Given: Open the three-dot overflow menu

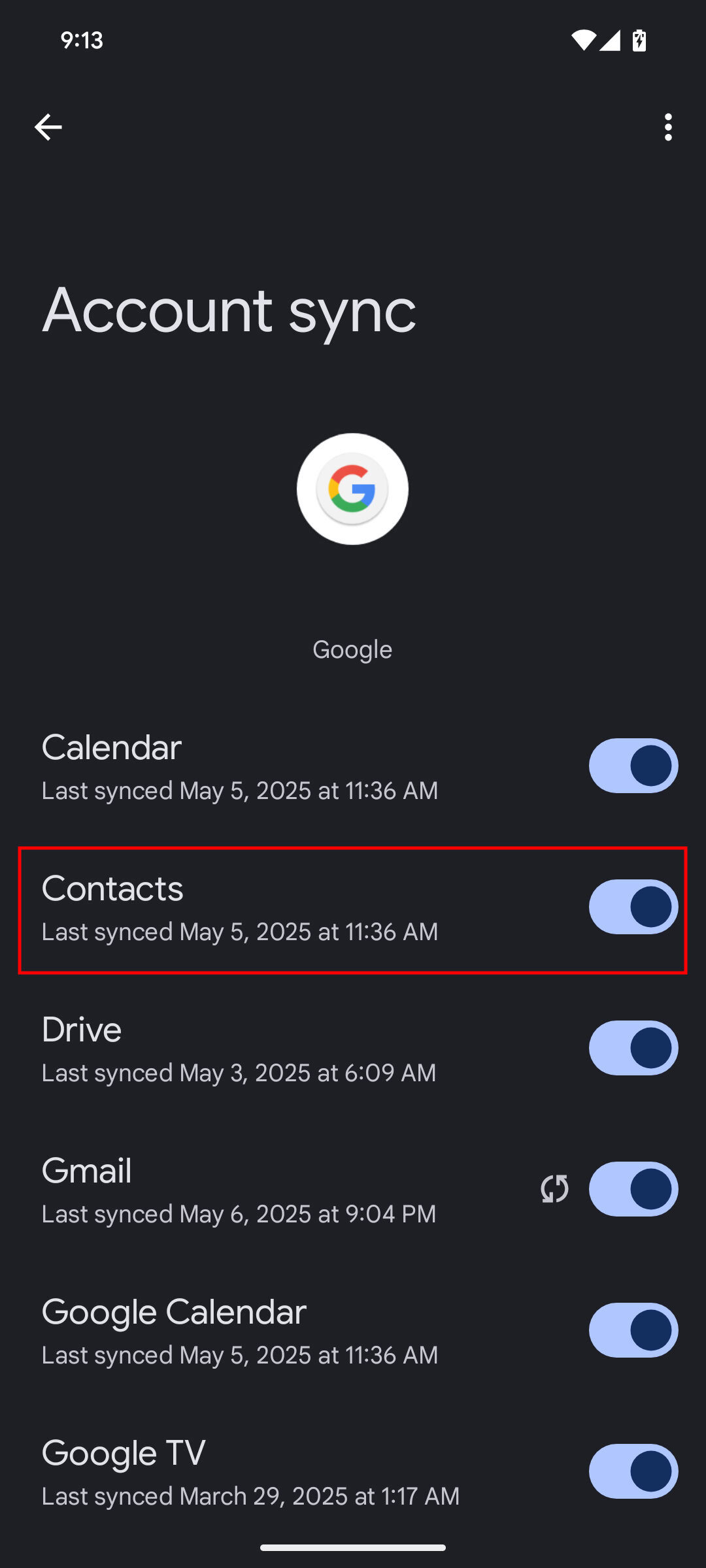Looking at the screenshot, I should click(668, 128).
